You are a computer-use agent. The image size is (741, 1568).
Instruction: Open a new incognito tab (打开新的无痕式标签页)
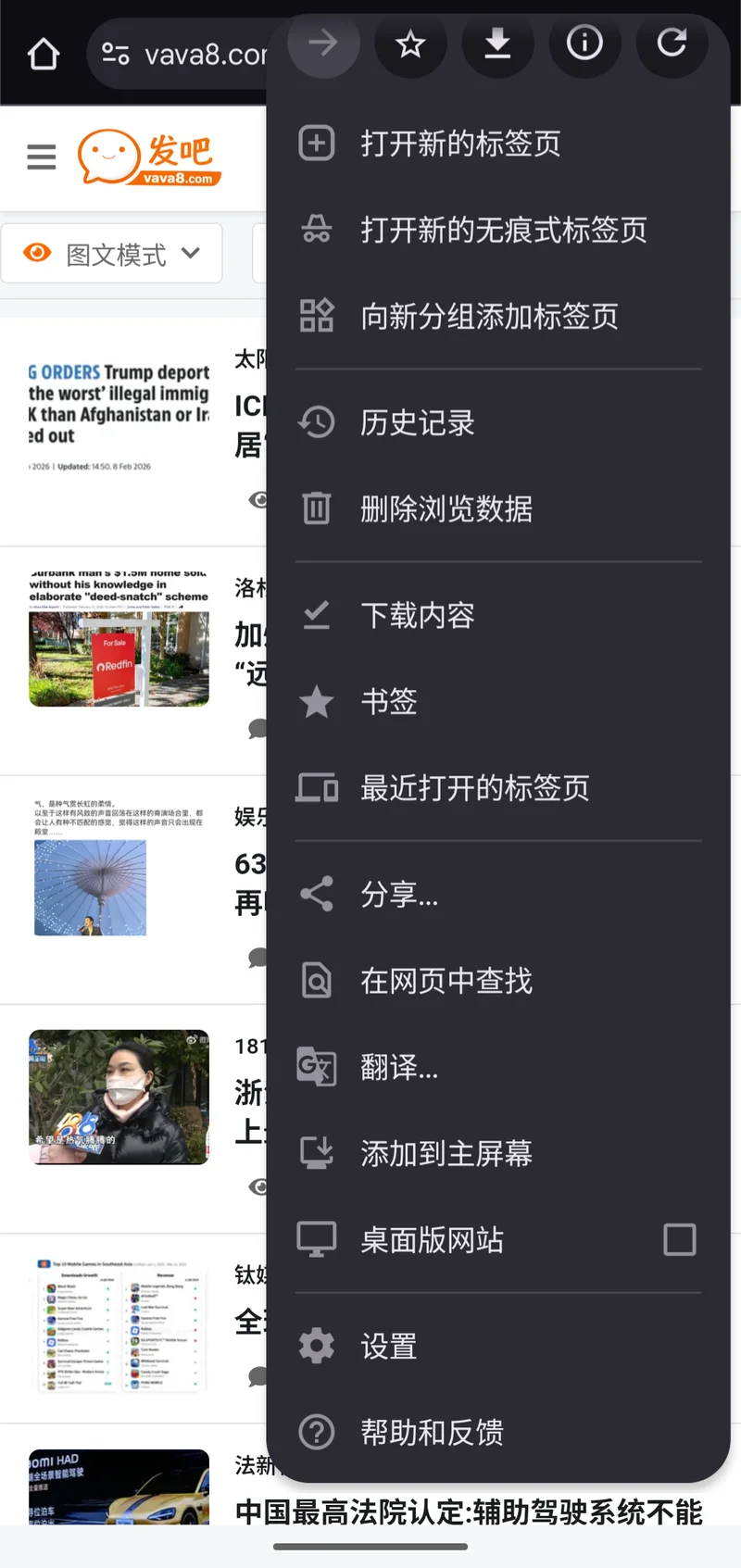[503, 230]
